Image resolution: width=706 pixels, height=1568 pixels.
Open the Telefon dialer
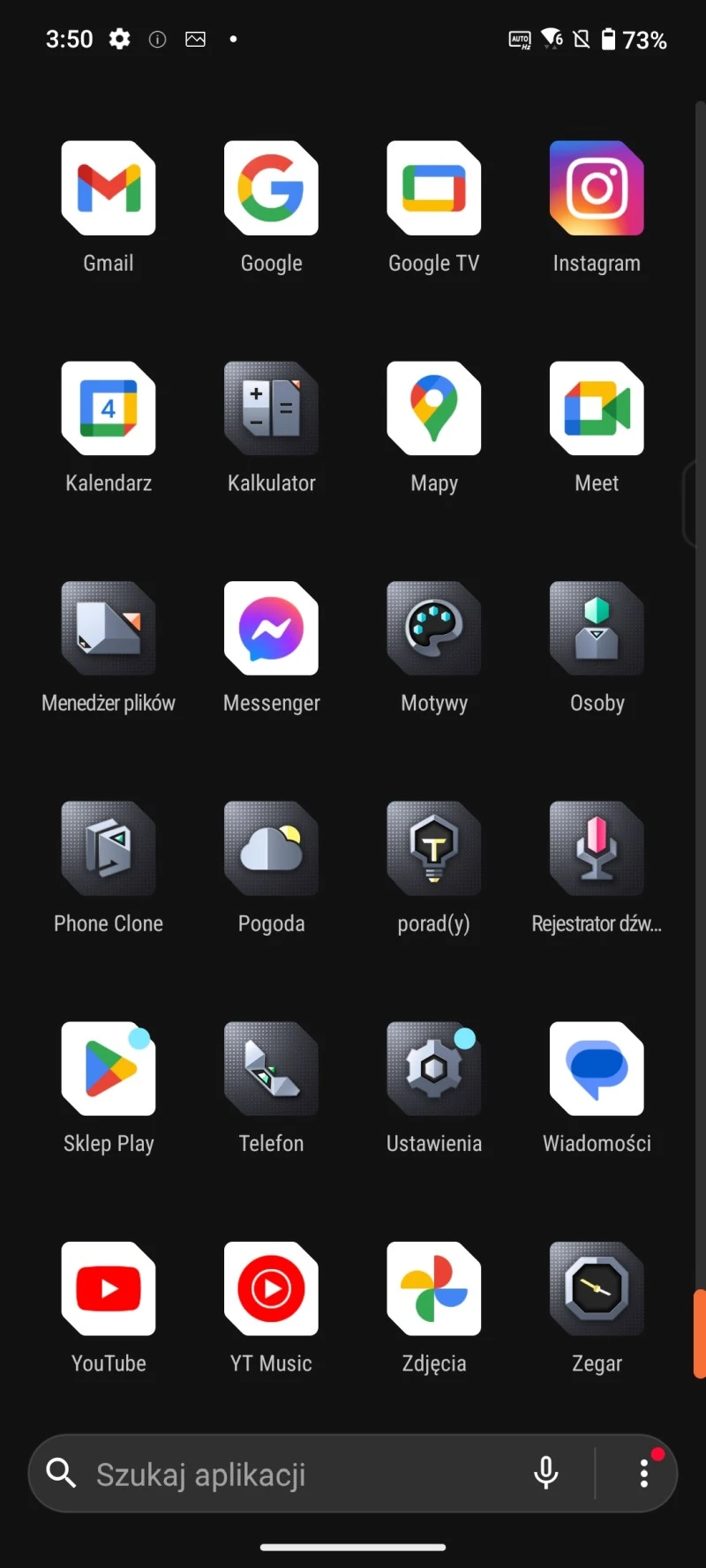(x=271, y=1069)
